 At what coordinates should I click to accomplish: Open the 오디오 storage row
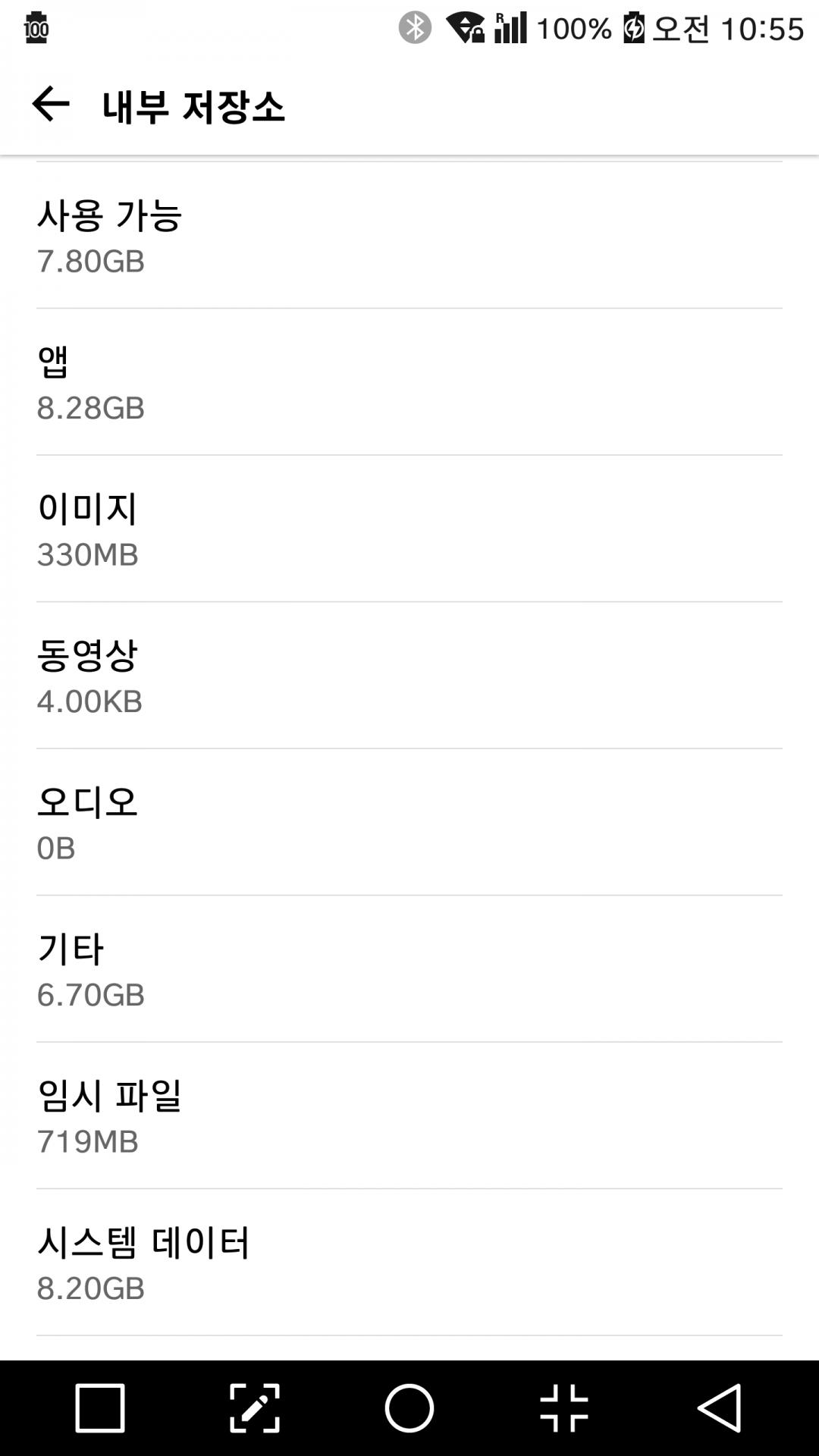409,822
